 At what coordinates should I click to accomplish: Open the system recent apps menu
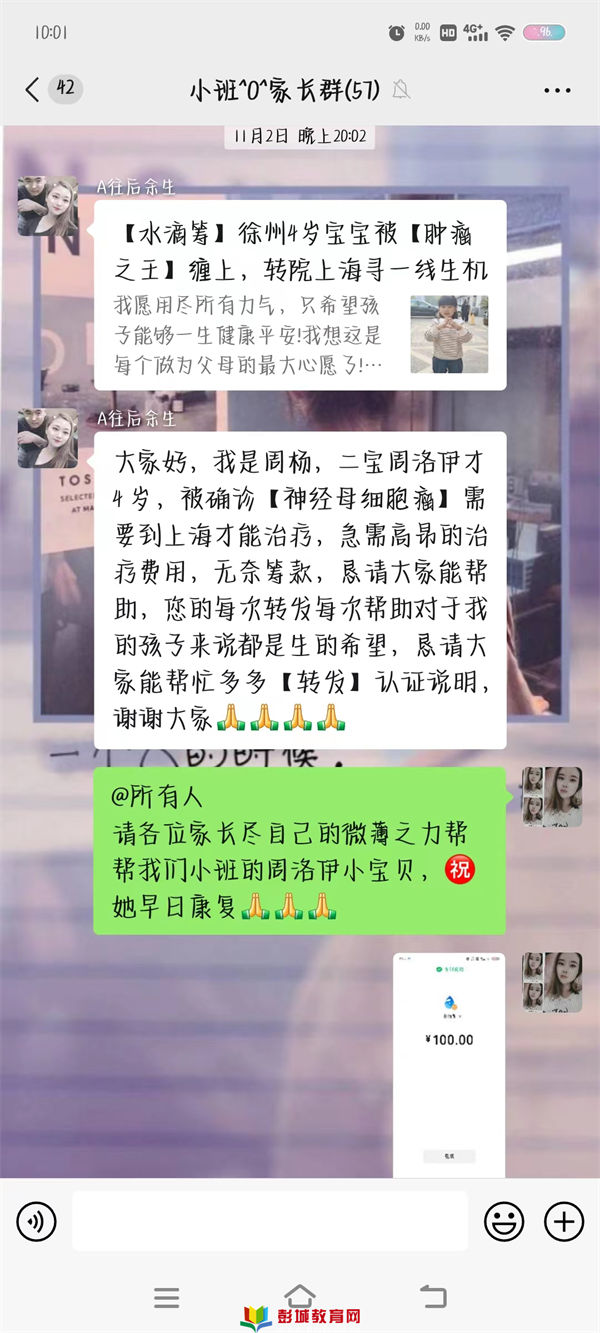pyautogui.click(x=167, y=1298)
